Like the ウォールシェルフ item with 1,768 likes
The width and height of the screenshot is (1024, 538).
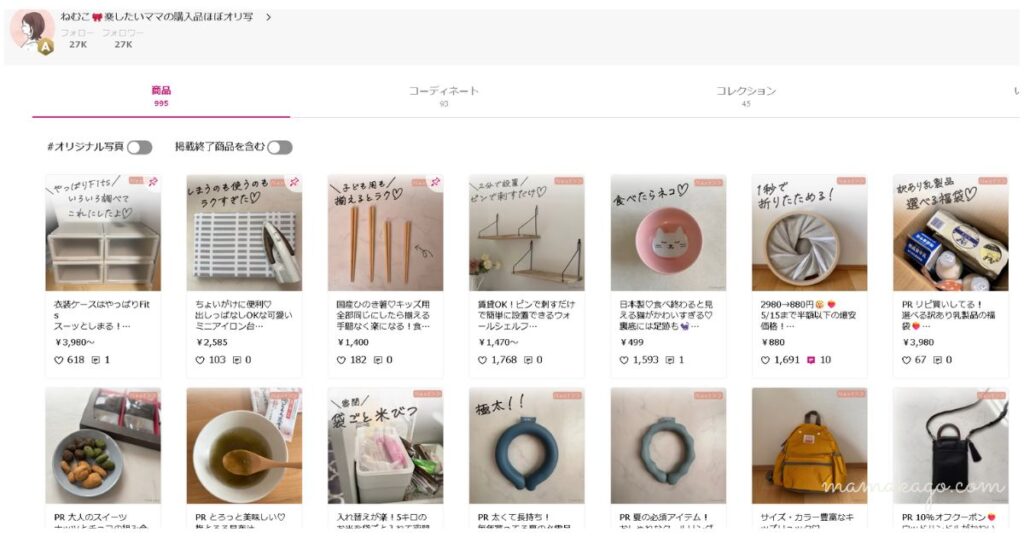pos(483,360)
